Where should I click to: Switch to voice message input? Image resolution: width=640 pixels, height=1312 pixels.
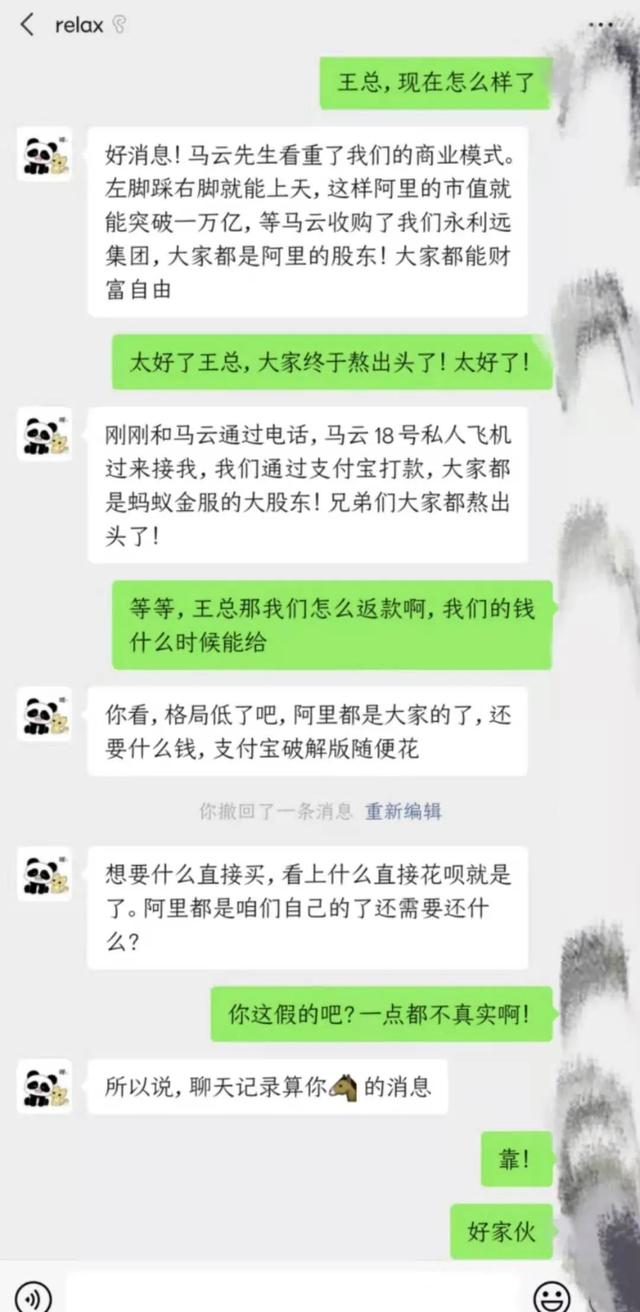coord(32,1295)
